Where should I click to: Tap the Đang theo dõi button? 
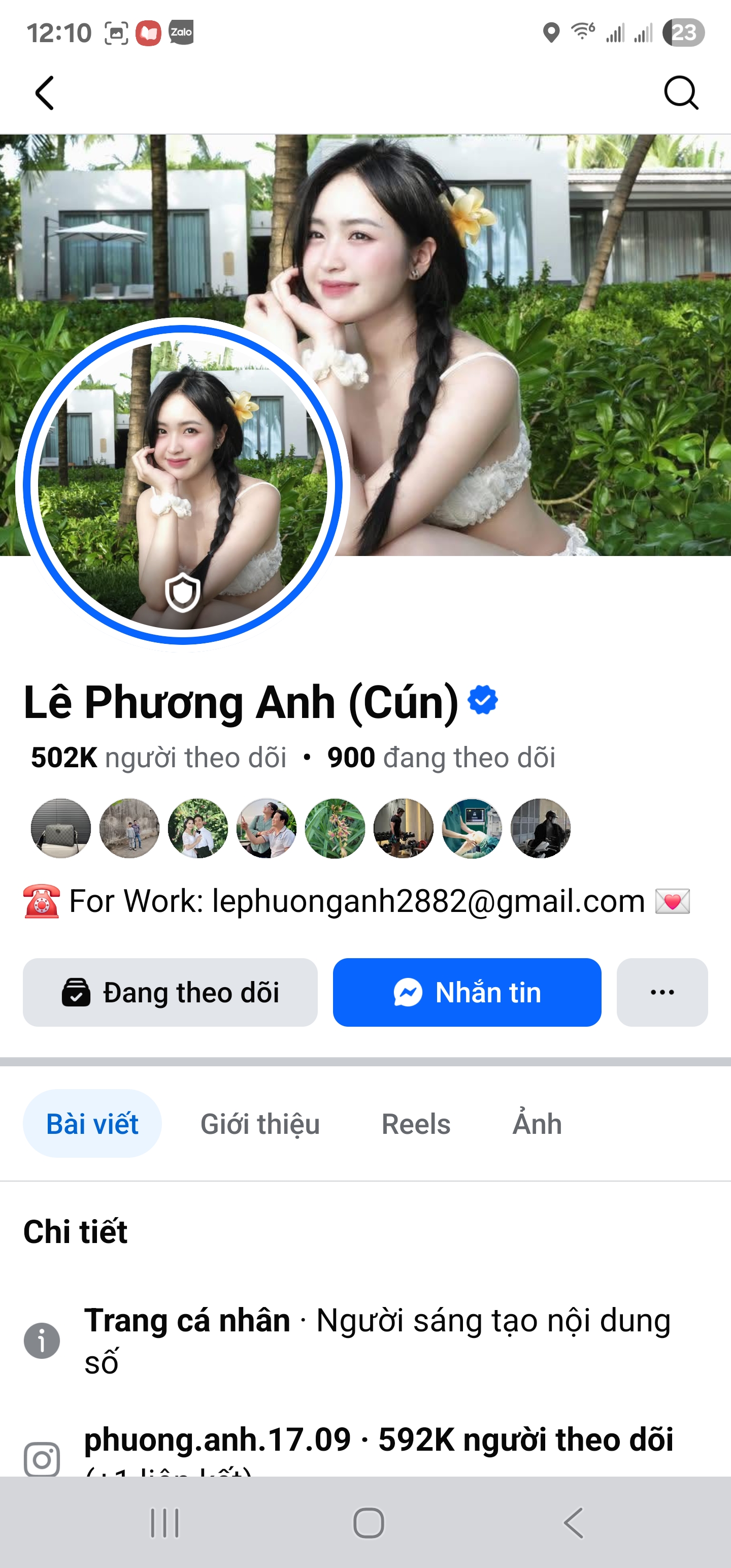click(x=170, y=992)
